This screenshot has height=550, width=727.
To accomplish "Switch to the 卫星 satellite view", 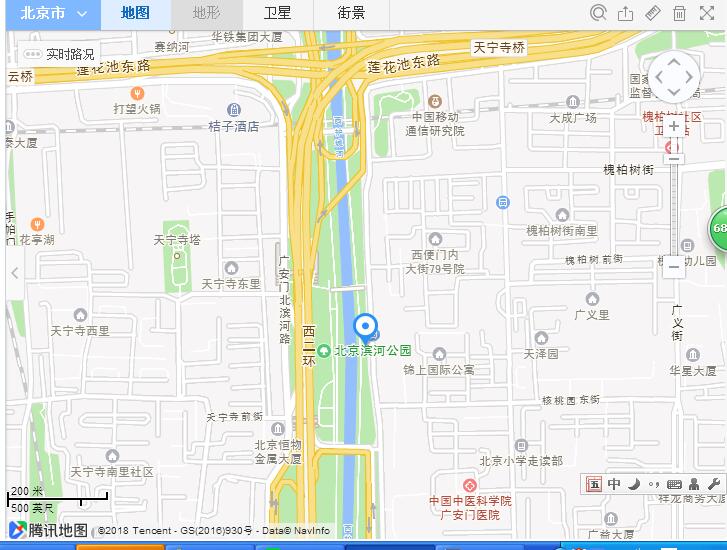I will click(x=277, y=14).
